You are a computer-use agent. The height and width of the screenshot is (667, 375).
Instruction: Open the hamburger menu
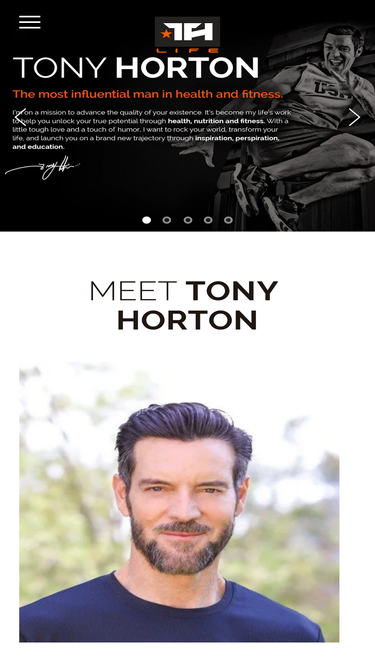[30, 22]
